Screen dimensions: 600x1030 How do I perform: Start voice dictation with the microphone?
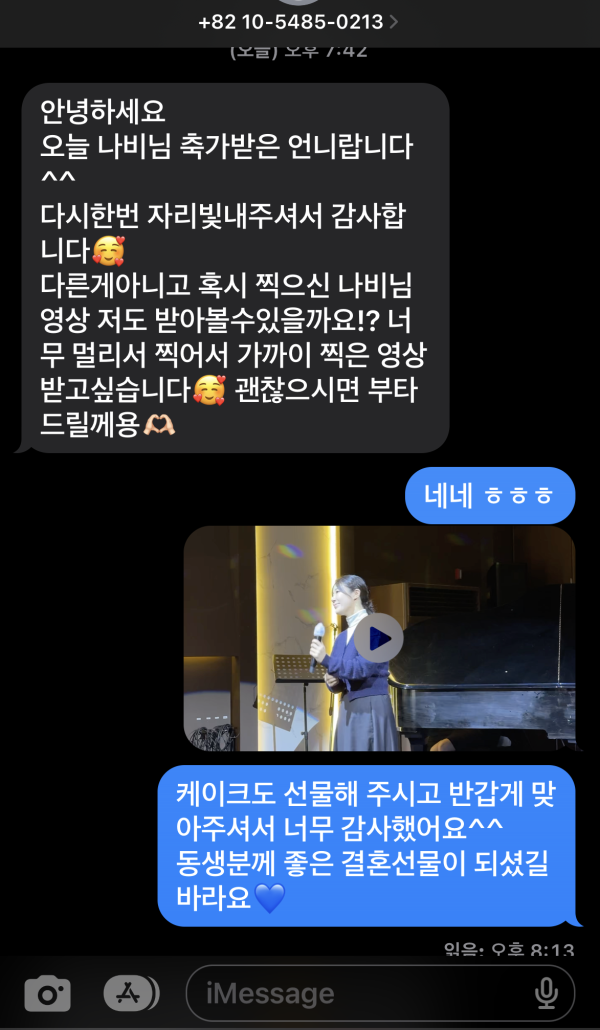click(x=546, y=993)
